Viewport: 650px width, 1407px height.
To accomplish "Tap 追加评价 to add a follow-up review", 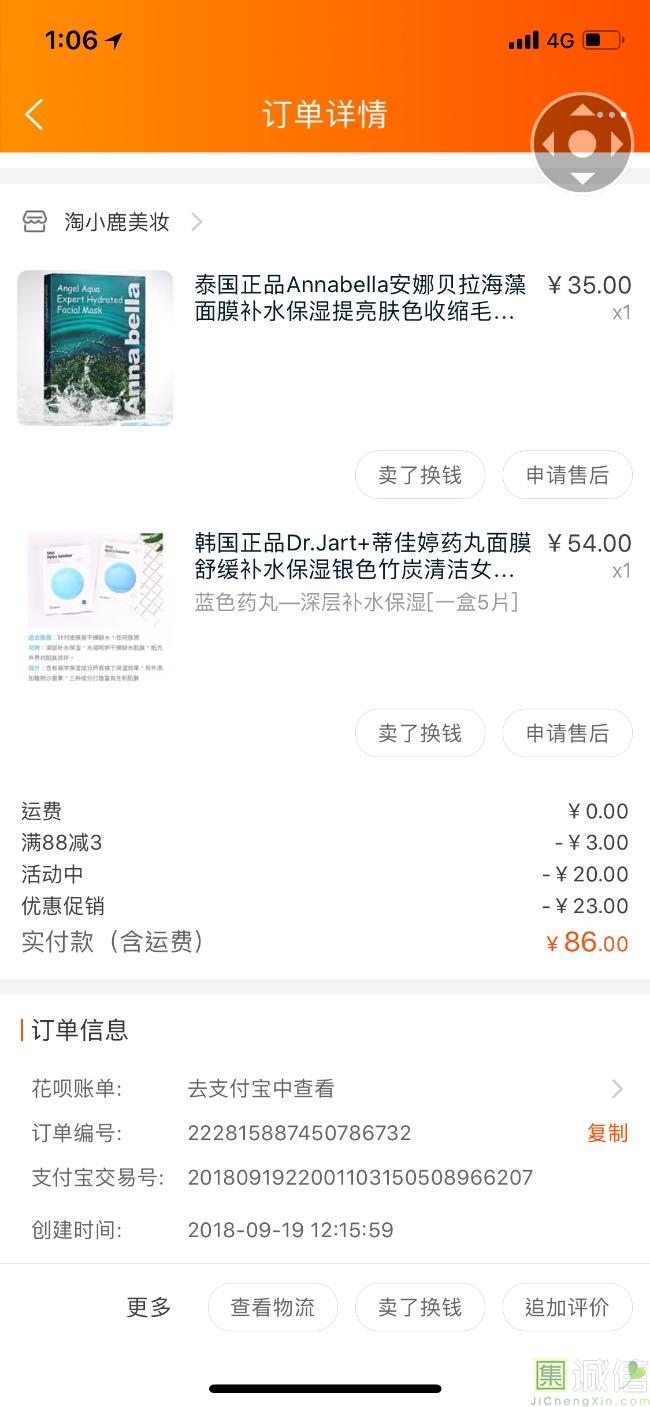I will click(567, 1307).
